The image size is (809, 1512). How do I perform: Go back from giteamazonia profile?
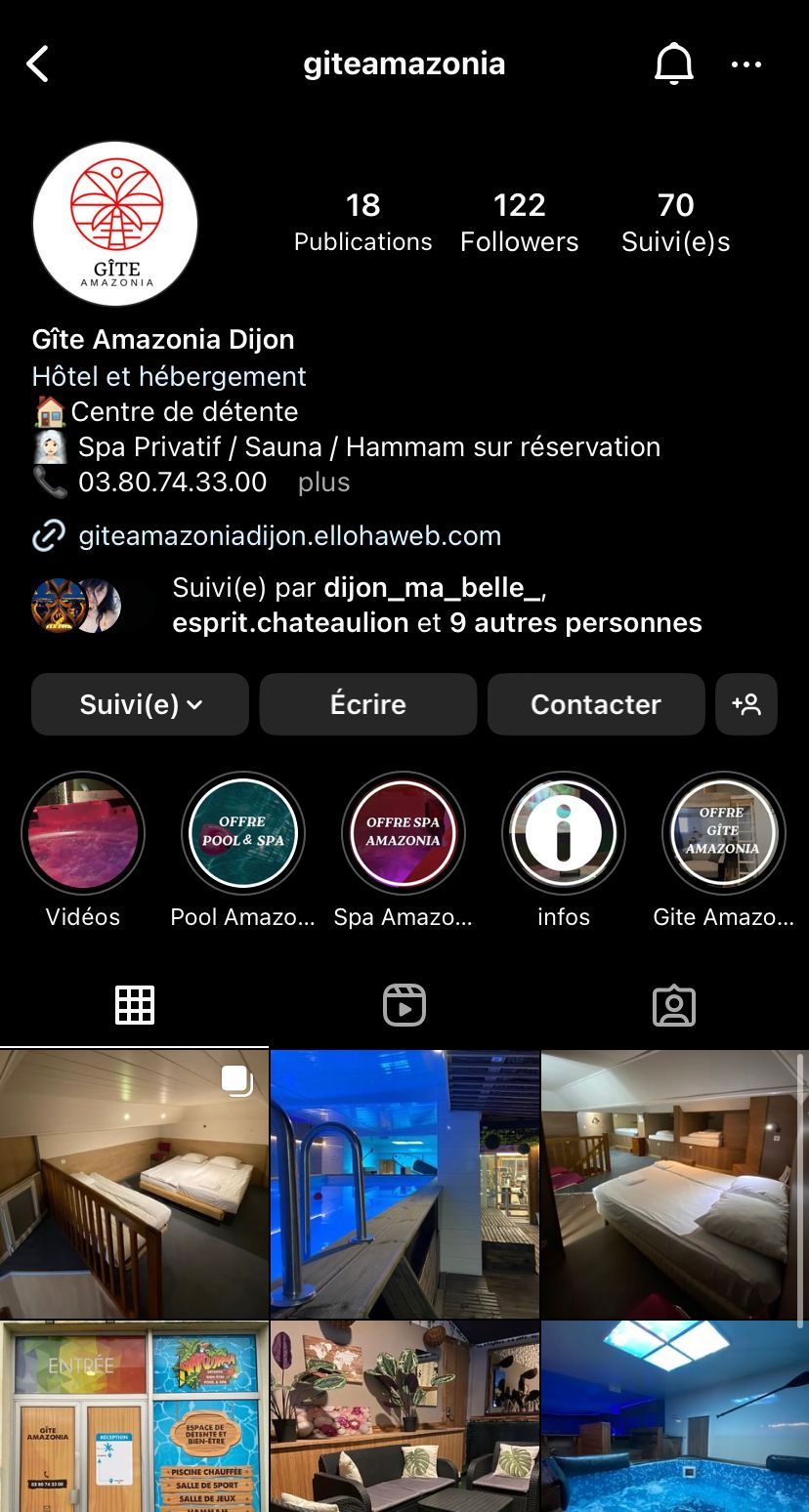(x=38, y=64)
